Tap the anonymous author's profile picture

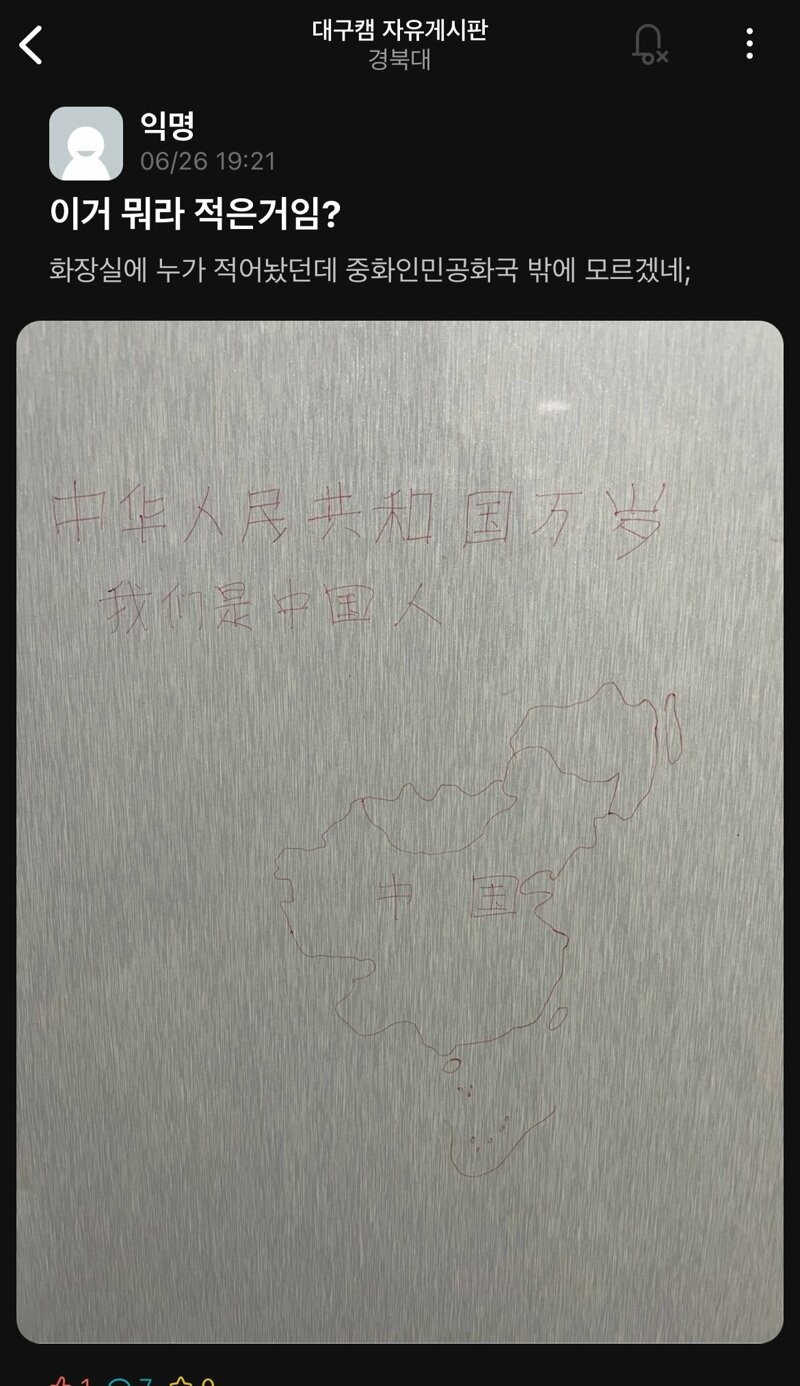[x=86, y=143]
